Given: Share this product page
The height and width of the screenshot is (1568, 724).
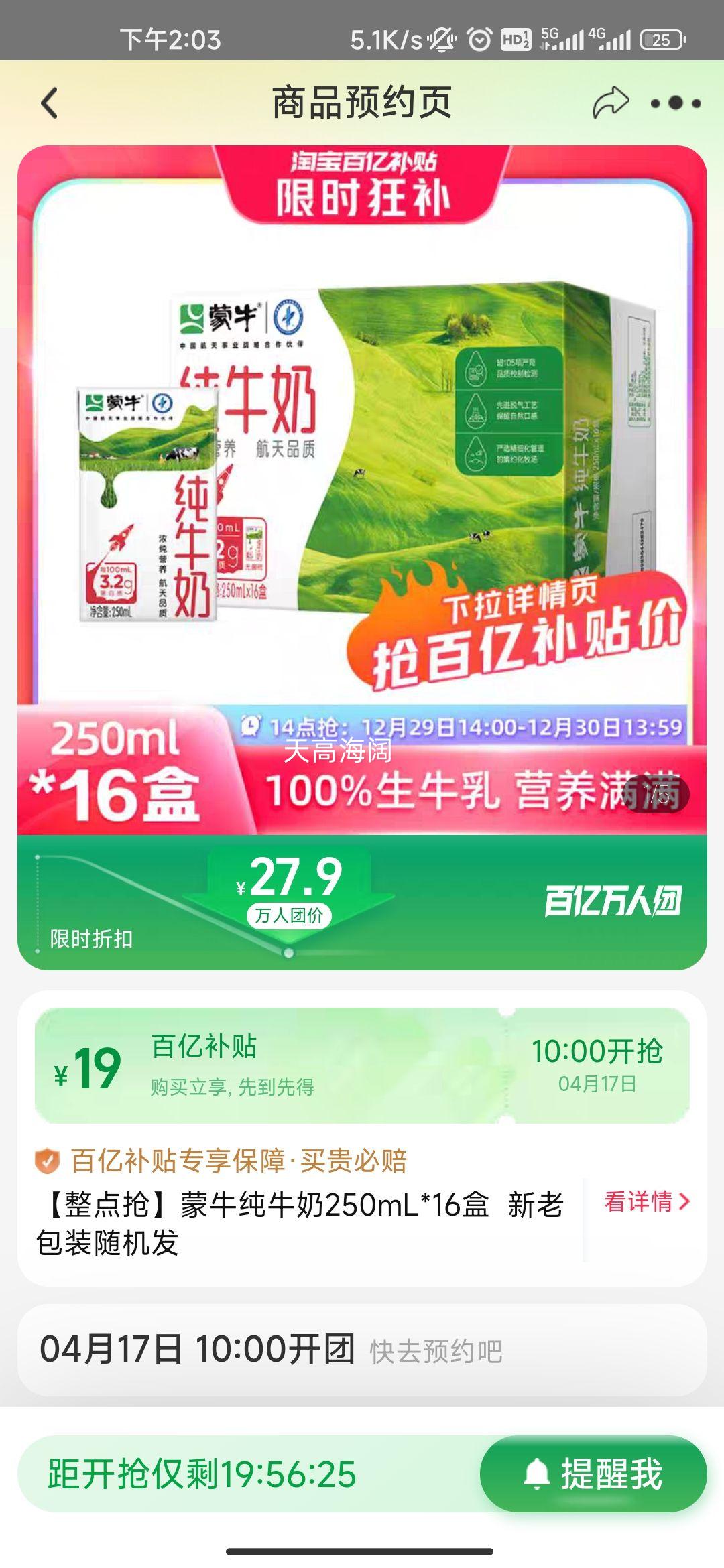Looking at the screenshot, I should tap(610, 103).
